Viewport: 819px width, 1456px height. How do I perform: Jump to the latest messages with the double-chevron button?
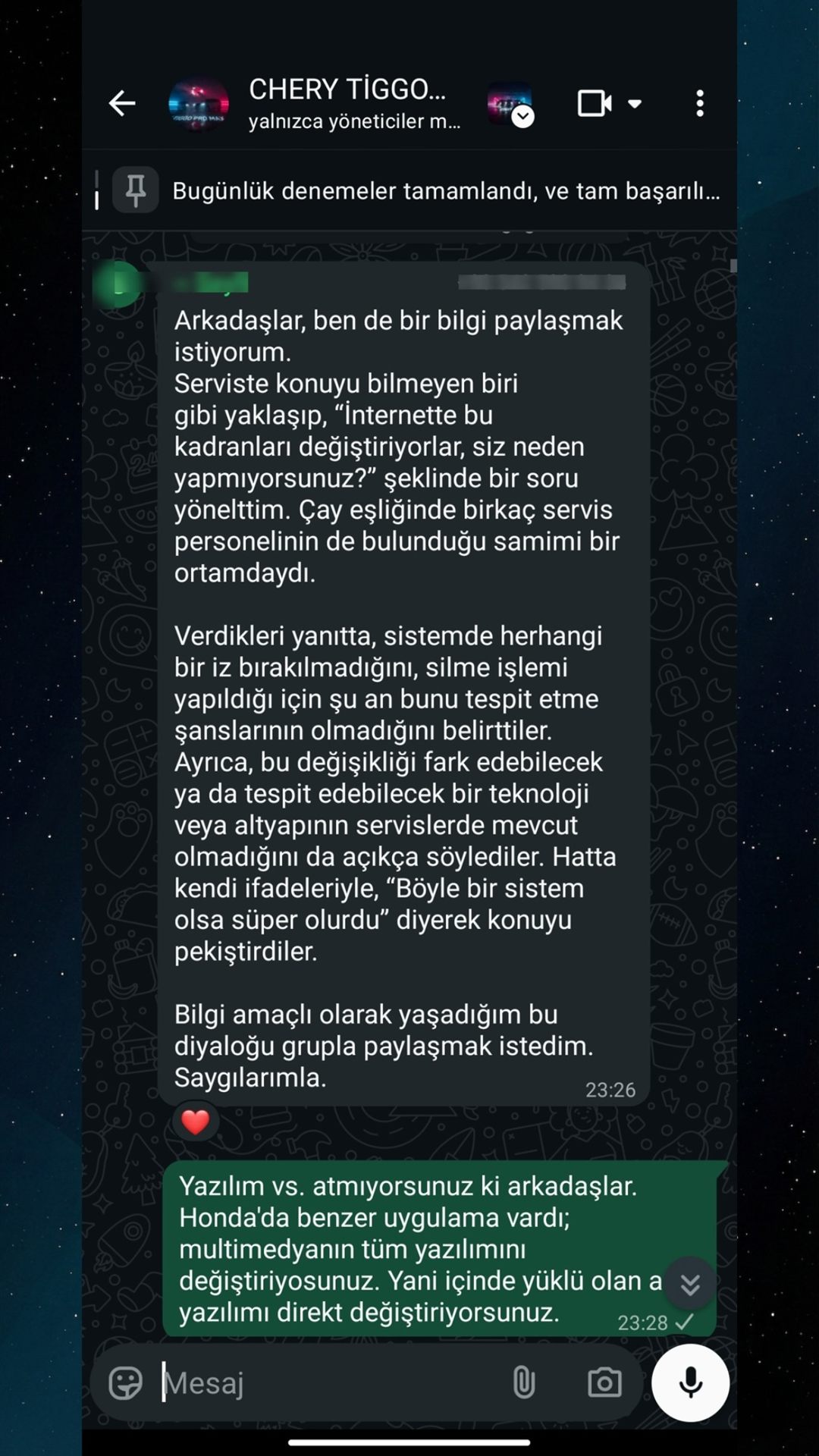point(689,1284)
